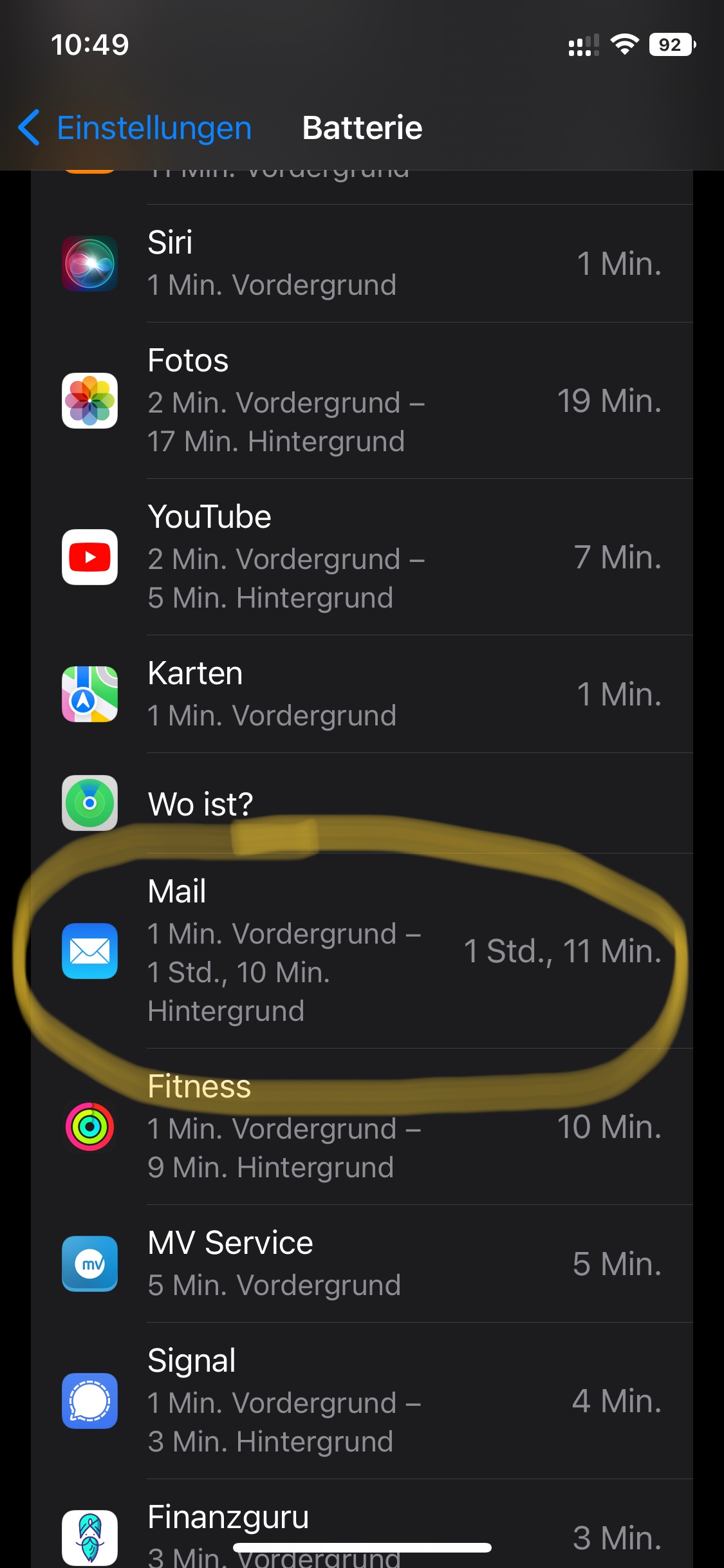The width and height of the screenshot is (724, 1568).
Task: Go back to Einstellungen
Action: coord(135,127)
